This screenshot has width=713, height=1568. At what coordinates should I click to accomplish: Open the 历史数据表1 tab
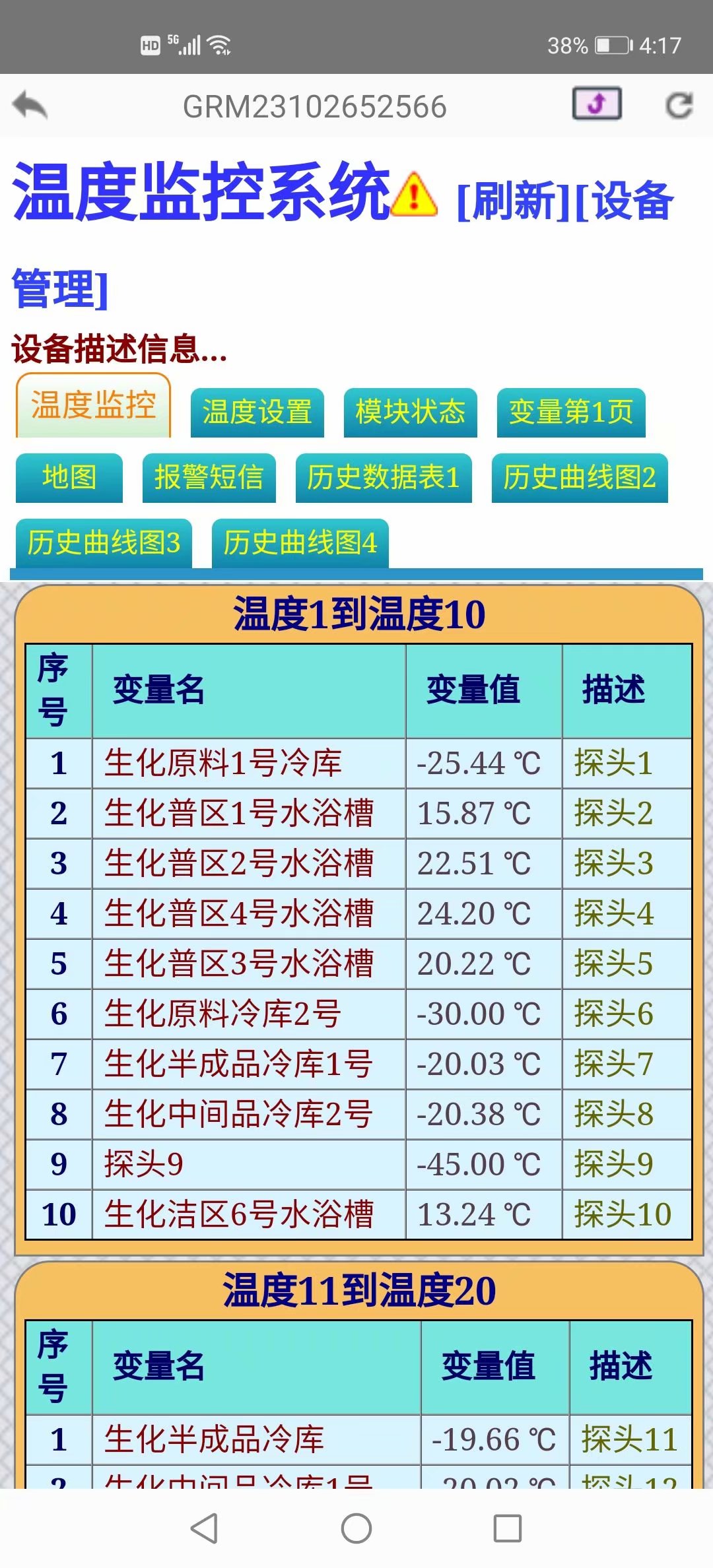[x=383, y=478]
